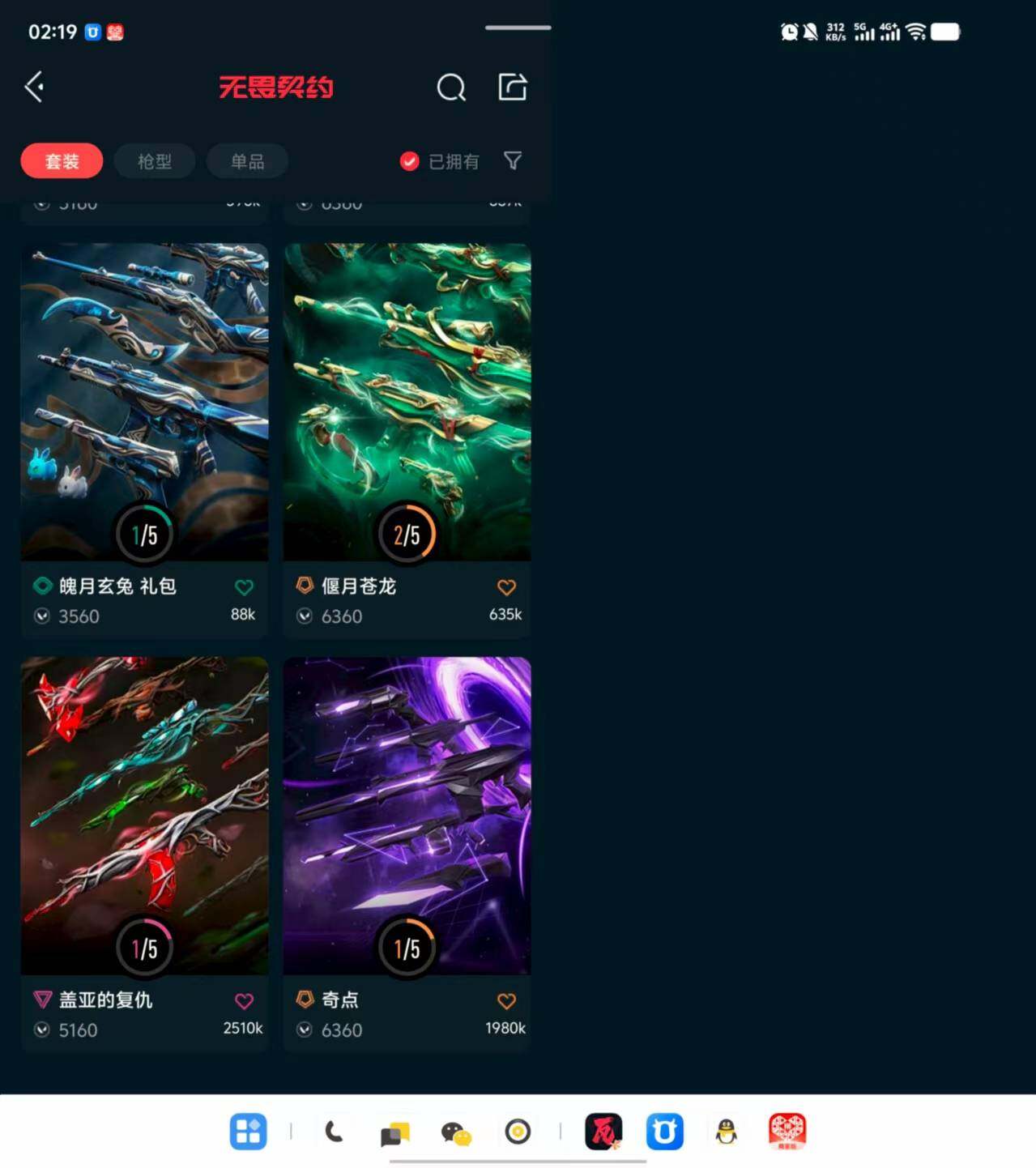The width and height of the screenshot is (1036, 1168).
Task: Open the WeChat app in the dock
Action: [x=456, y=1132]
